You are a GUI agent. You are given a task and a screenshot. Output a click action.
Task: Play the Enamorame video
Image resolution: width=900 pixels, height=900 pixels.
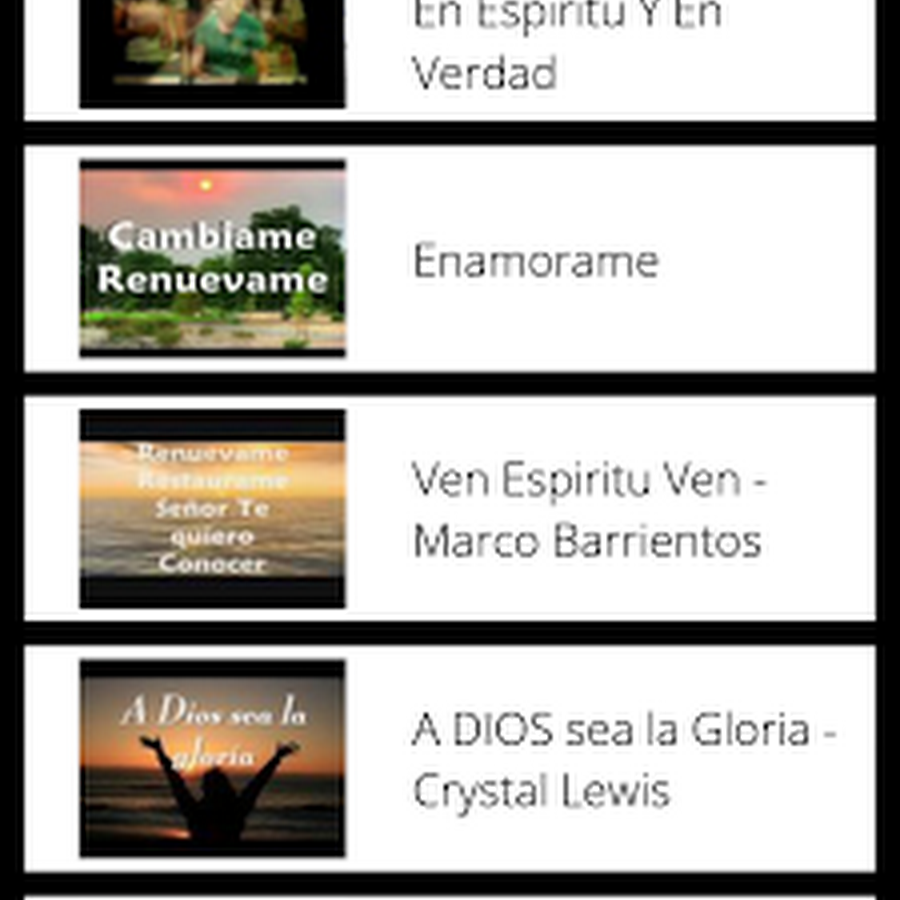point(535,261)
